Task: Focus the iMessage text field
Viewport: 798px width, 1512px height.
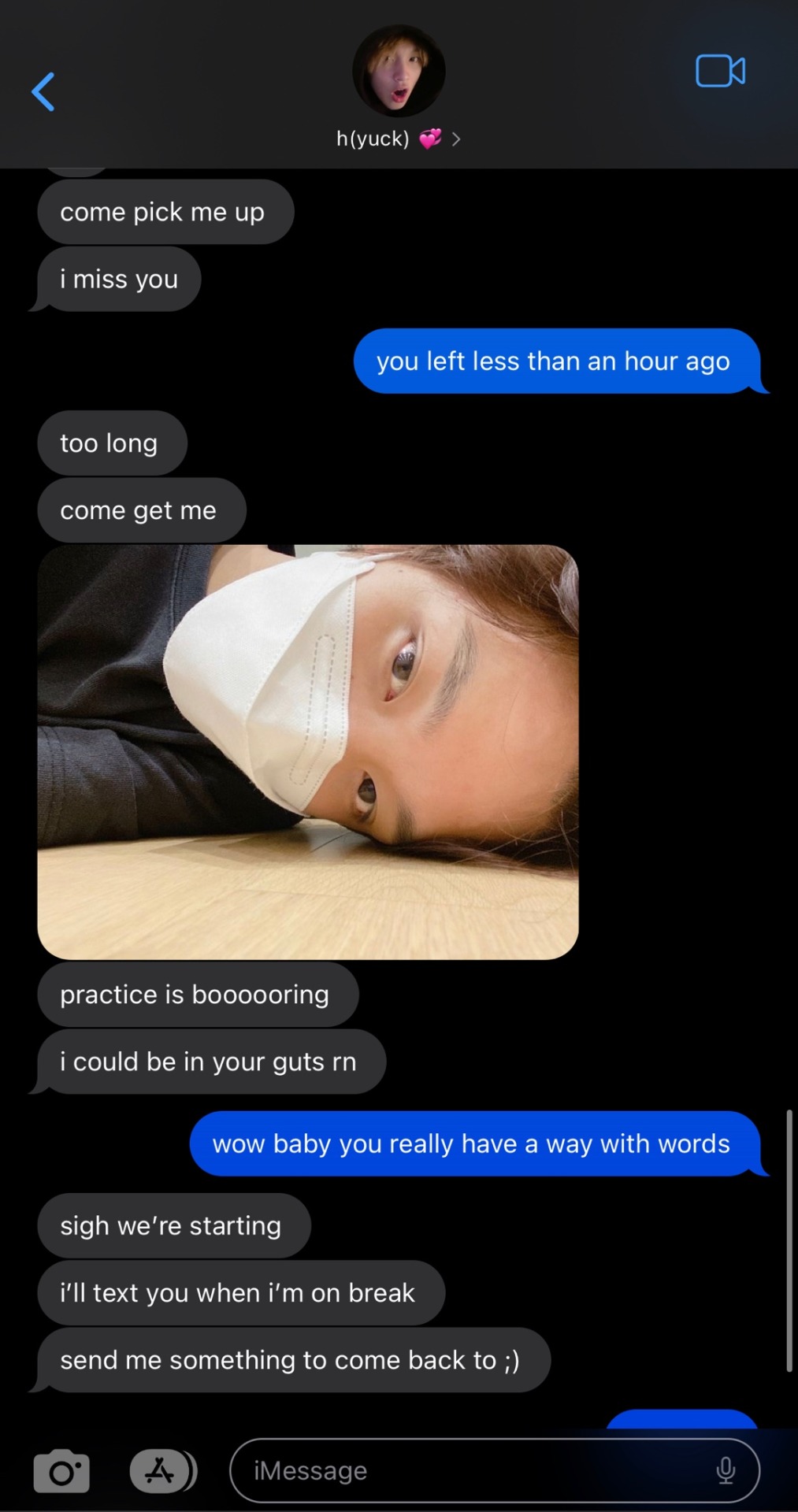Action: click(473, 1470)
